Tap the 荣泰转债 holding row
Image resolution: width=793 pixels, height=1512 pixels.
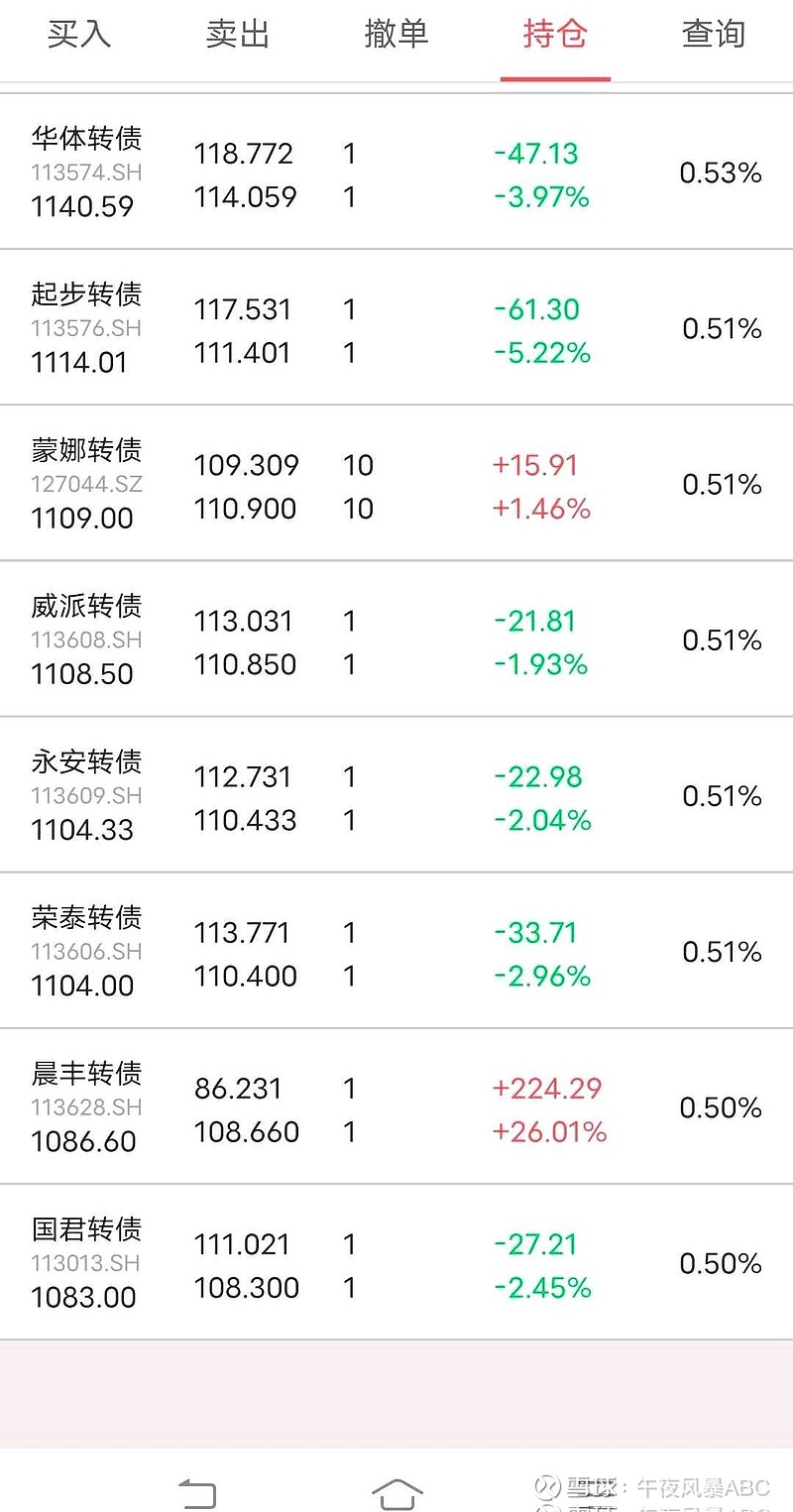(x=396, y=950)
